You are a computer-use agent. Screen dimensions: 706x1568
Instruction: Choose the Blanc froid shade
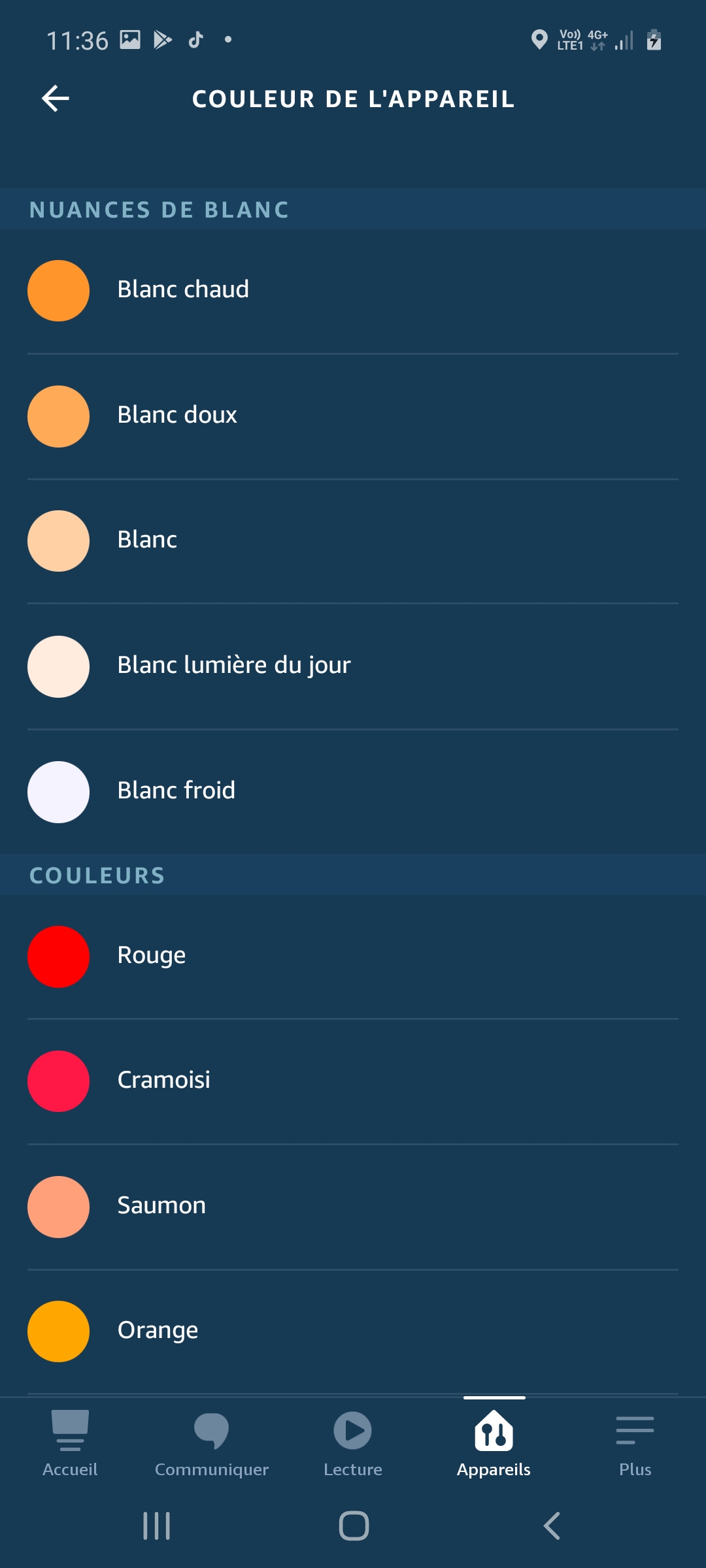(353, 791)
